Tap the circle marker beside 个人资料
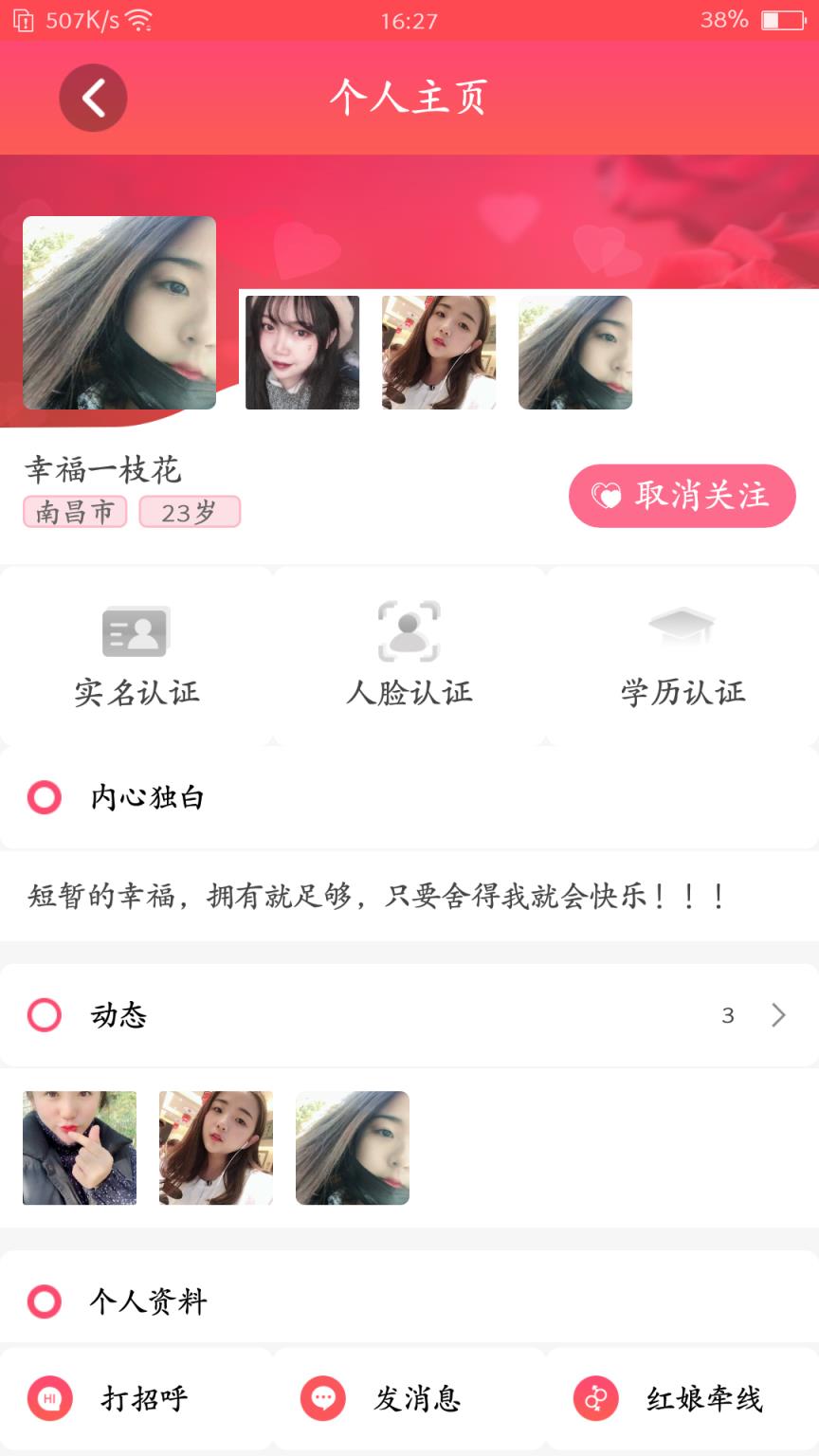The image size is (819, 1456). pos(44,1301)
